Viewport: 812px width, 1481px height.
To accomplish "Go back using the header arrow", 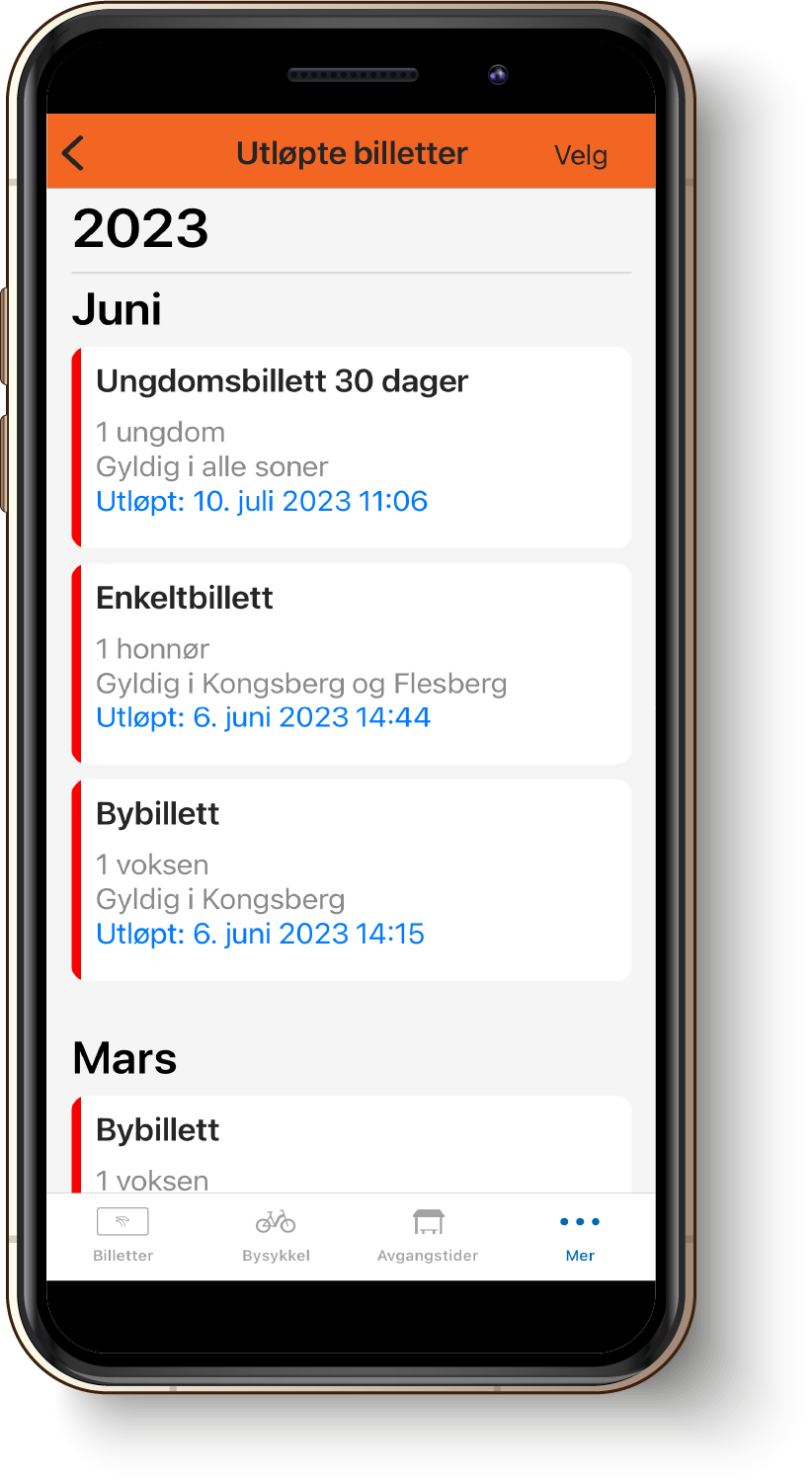I will (74, 153).
